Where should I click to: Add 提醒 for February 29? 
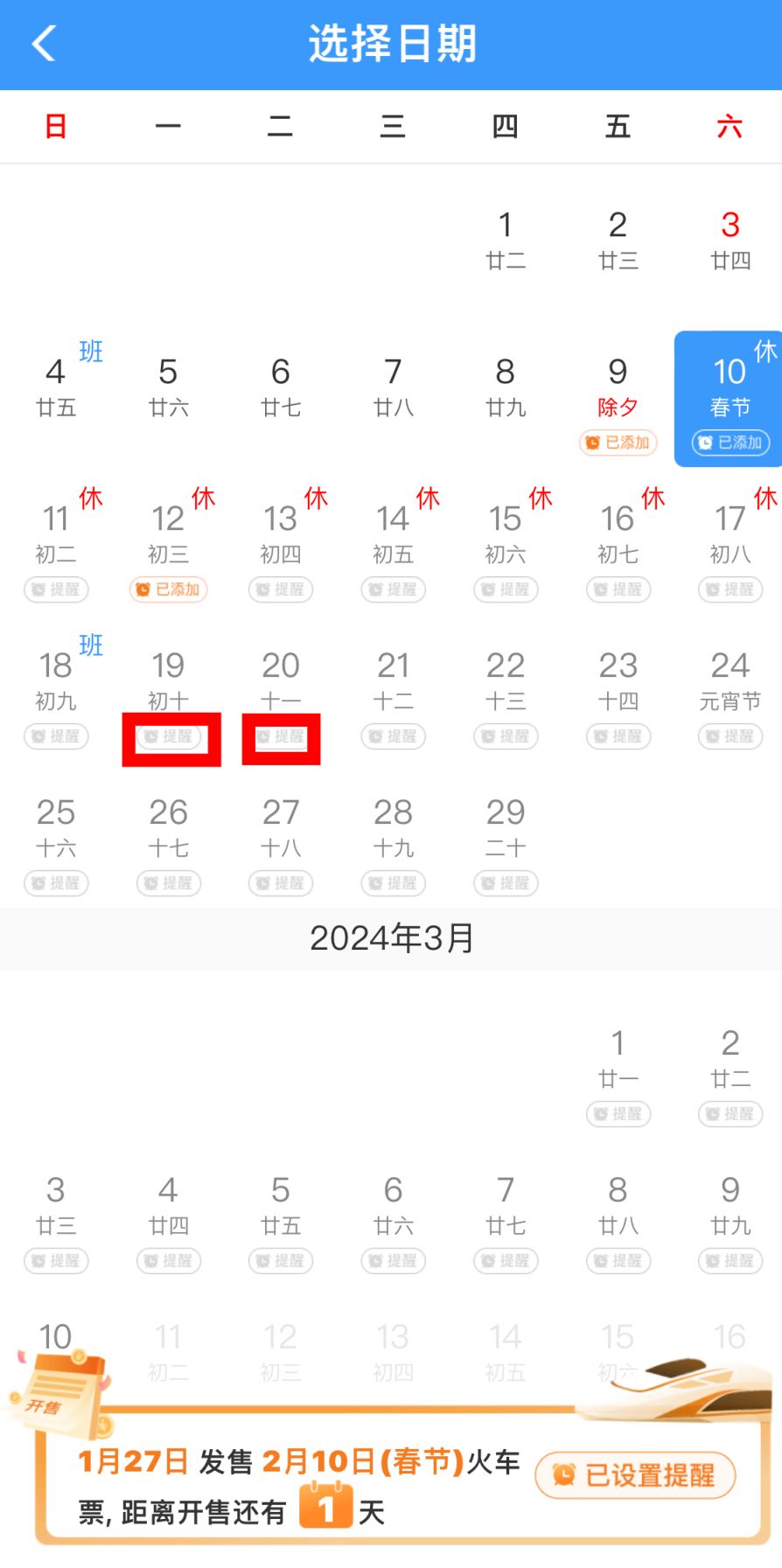pyautogui.click(x=506, y=883)
